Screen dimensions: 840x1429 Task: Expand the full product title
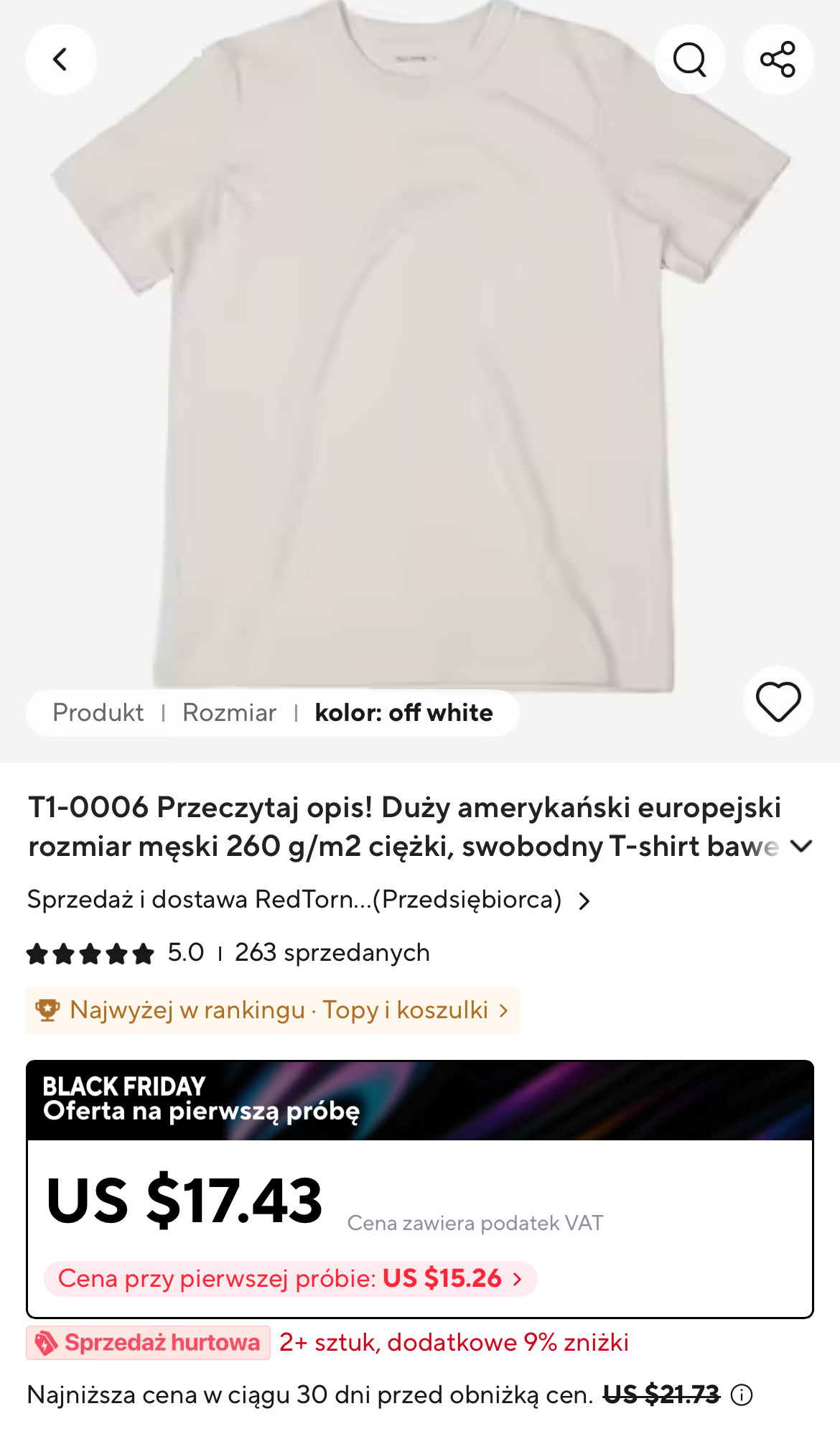pos(801,847)
